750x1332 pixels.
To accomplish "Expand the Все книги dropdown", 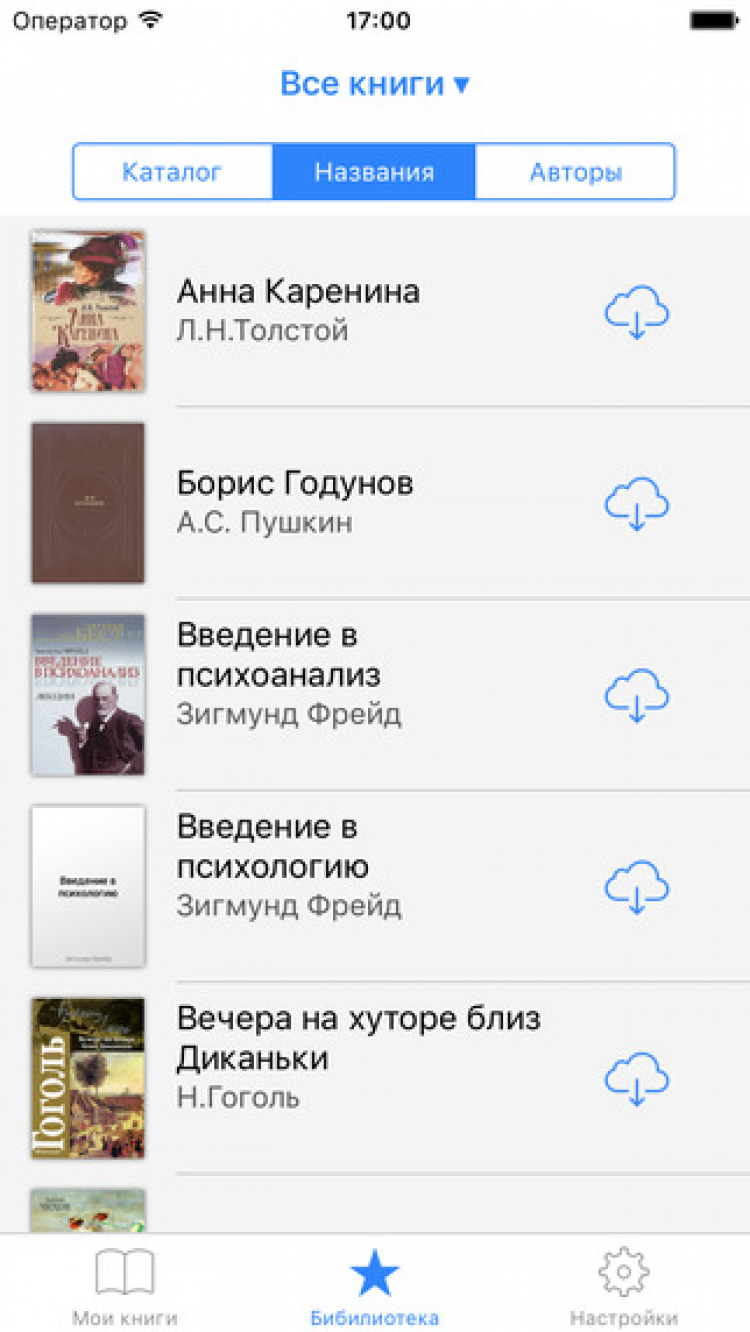I will 374,84.
